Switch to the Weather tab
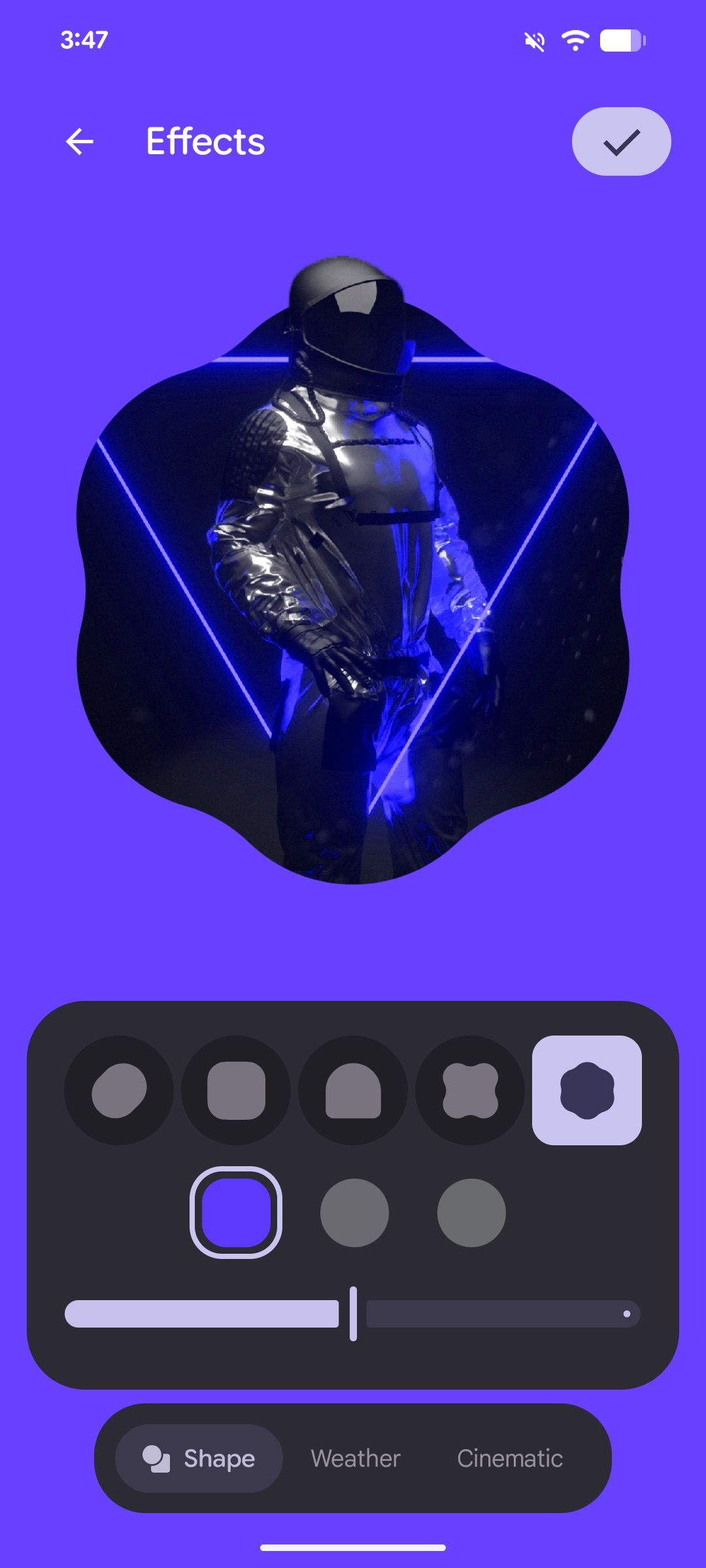 pyautogui.click(x=356, y=1458)
